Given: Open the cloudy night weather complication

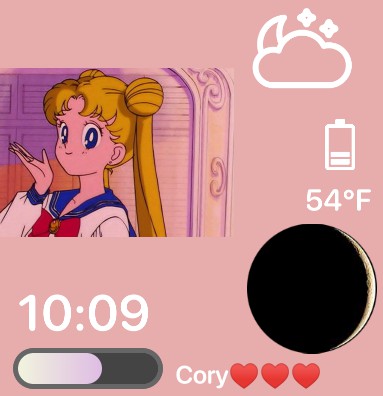Looking at the screenshot, I should pyautogui.click(x=303, y=49).
